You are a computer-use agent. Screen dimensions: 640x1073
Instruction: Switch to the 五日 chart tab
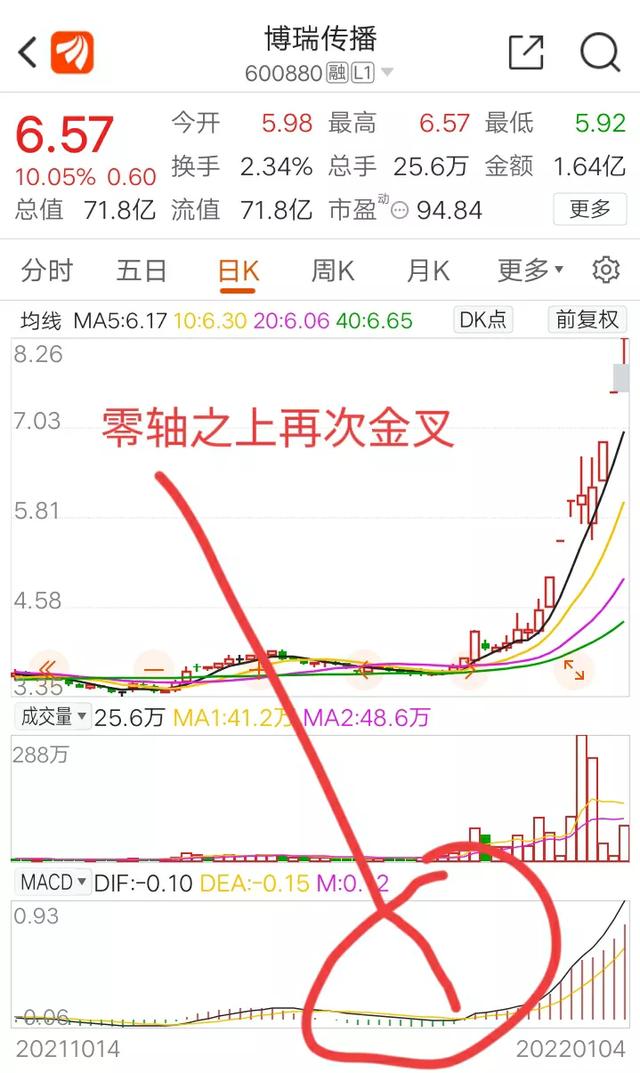142,271
